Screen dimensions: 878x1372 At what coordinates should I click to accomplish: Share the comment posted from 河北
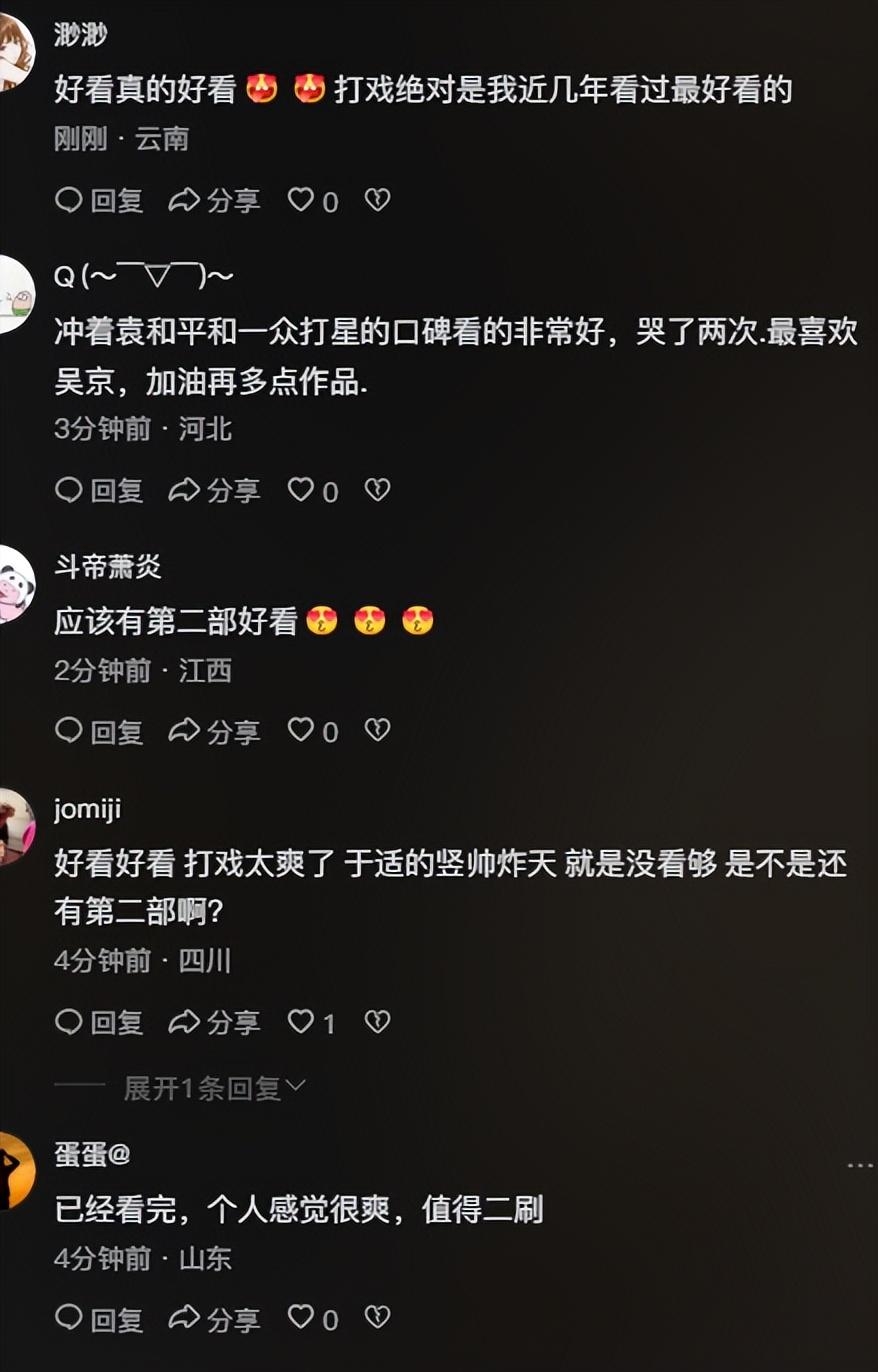[214, 490]
